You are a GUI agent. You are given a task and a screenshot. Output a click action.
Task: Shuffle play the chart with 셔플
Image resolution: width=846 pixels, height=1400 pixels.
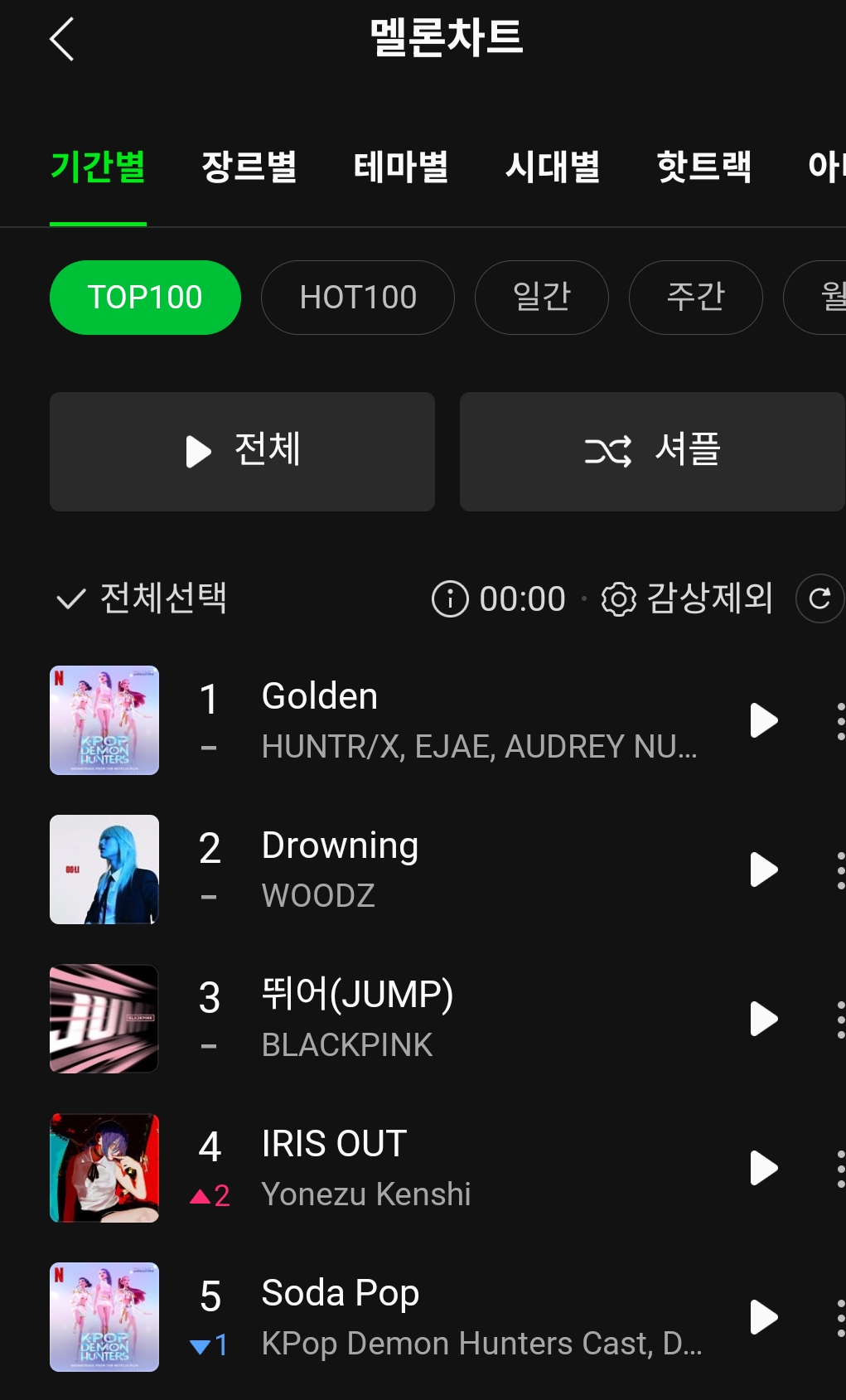652,452
